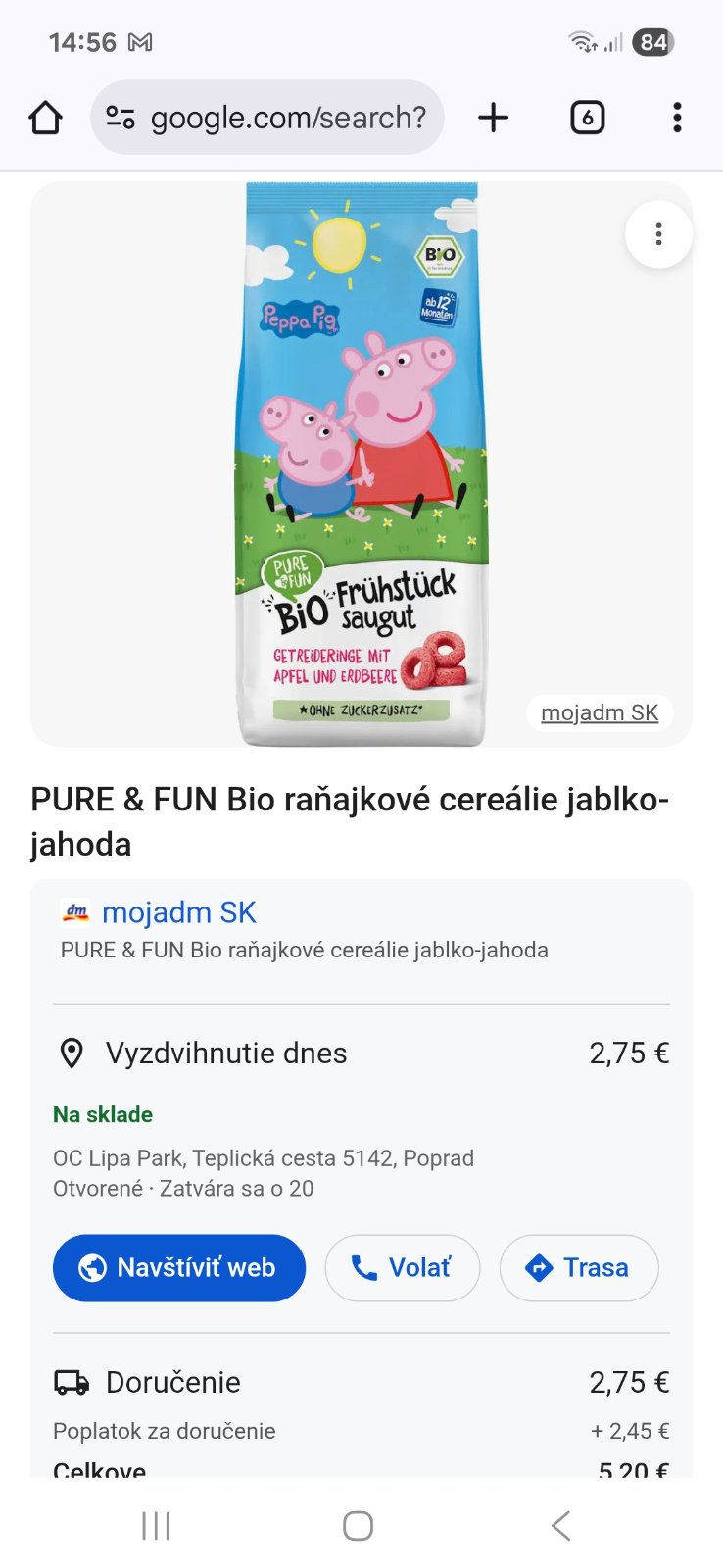Open the product image options menu
This screenshot has height=1568, width=723.
(658, 235)
